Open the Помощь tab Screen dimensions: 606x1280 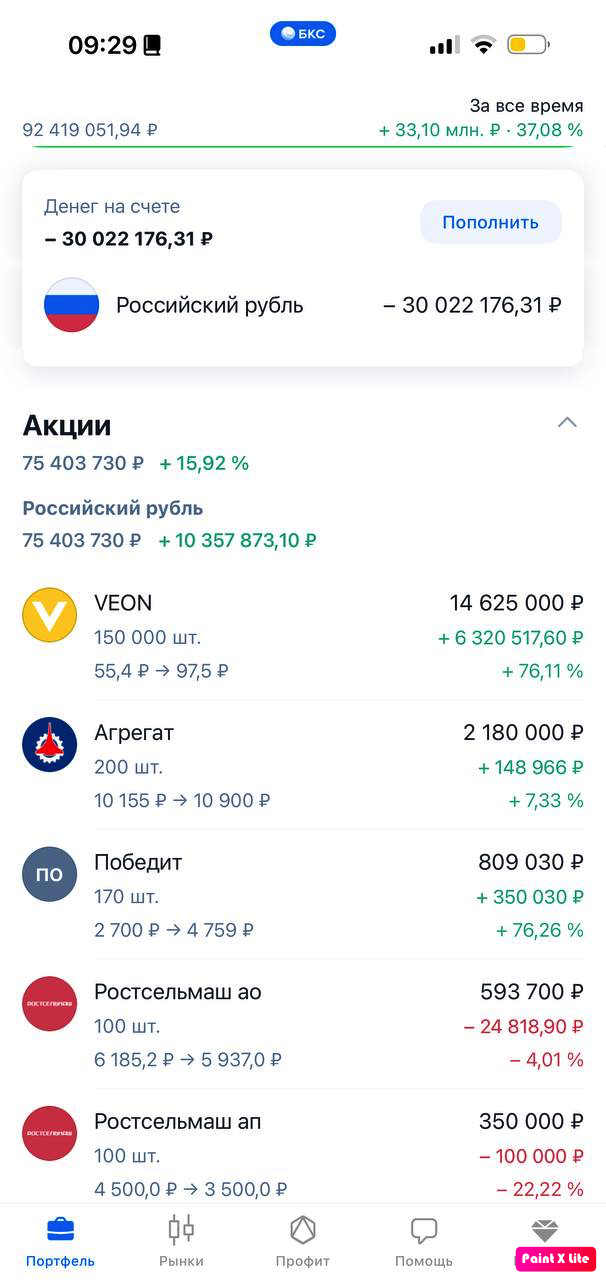[424, 1242]
